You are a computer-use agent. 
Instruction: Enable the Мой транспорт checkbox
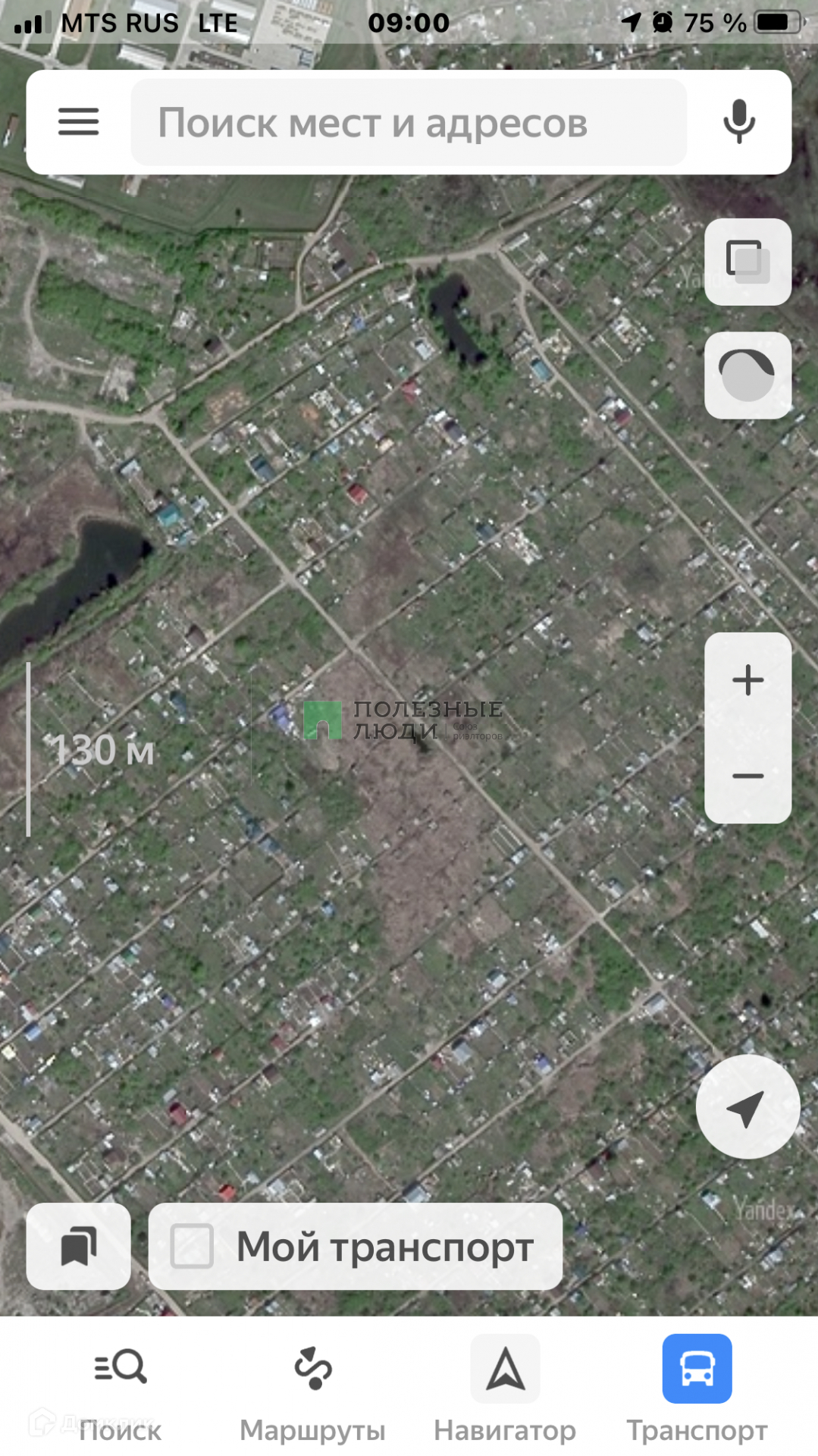[x=192, y=1246]
